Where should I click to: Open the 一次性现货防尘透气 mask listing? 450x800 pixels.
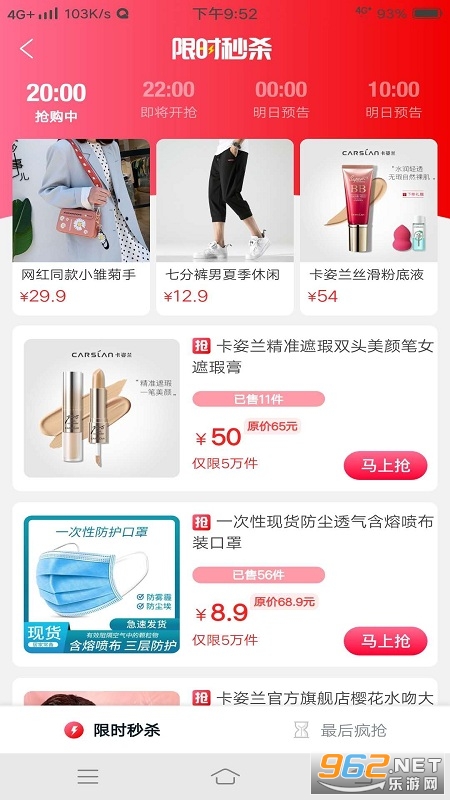tap(225, 585)
